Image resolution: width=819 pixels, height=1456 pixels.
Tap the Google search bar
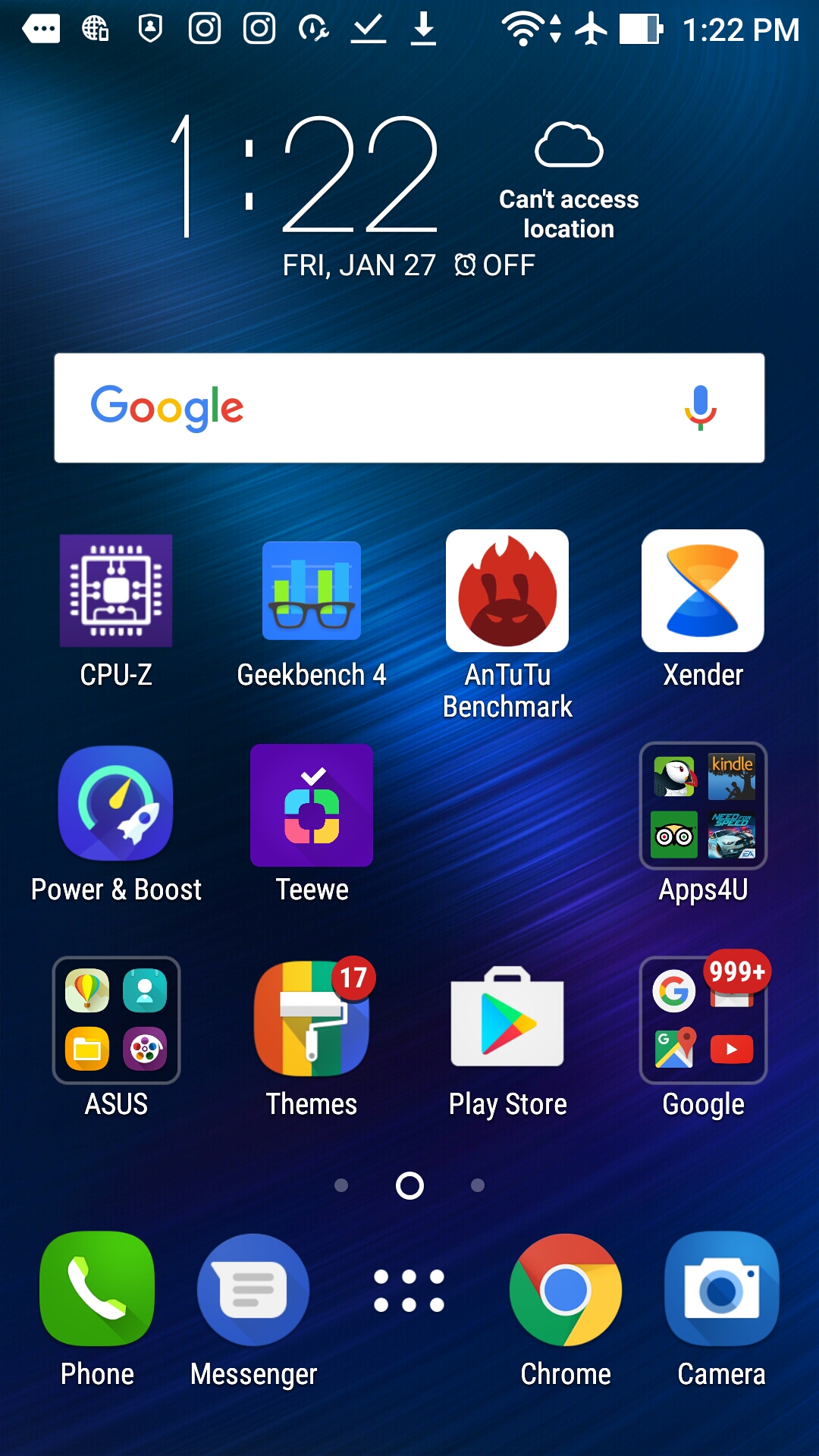tap(379, 408)
